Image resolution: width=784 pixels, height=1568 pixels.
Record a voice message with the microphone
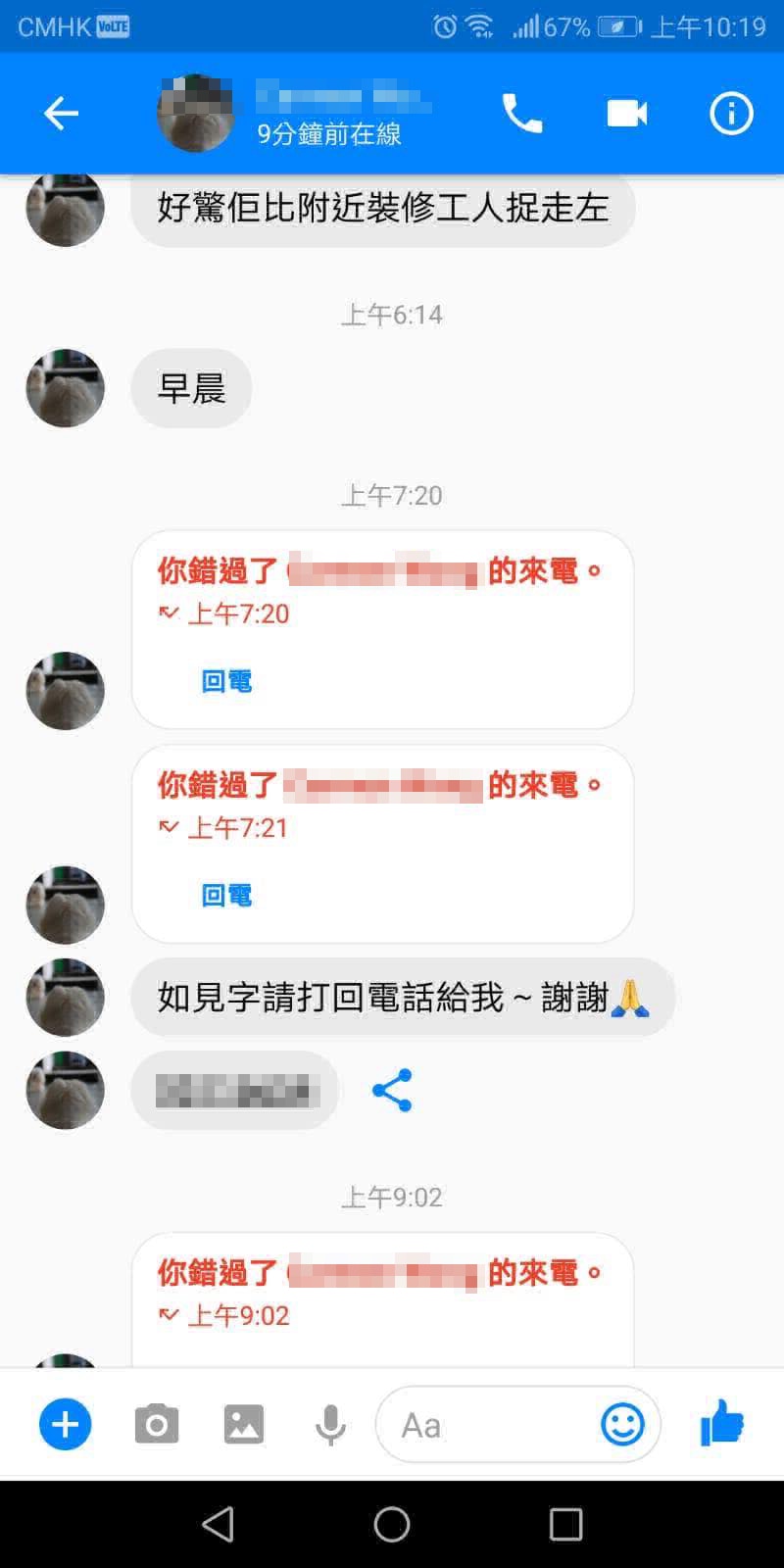click(x=330, y=1424)
